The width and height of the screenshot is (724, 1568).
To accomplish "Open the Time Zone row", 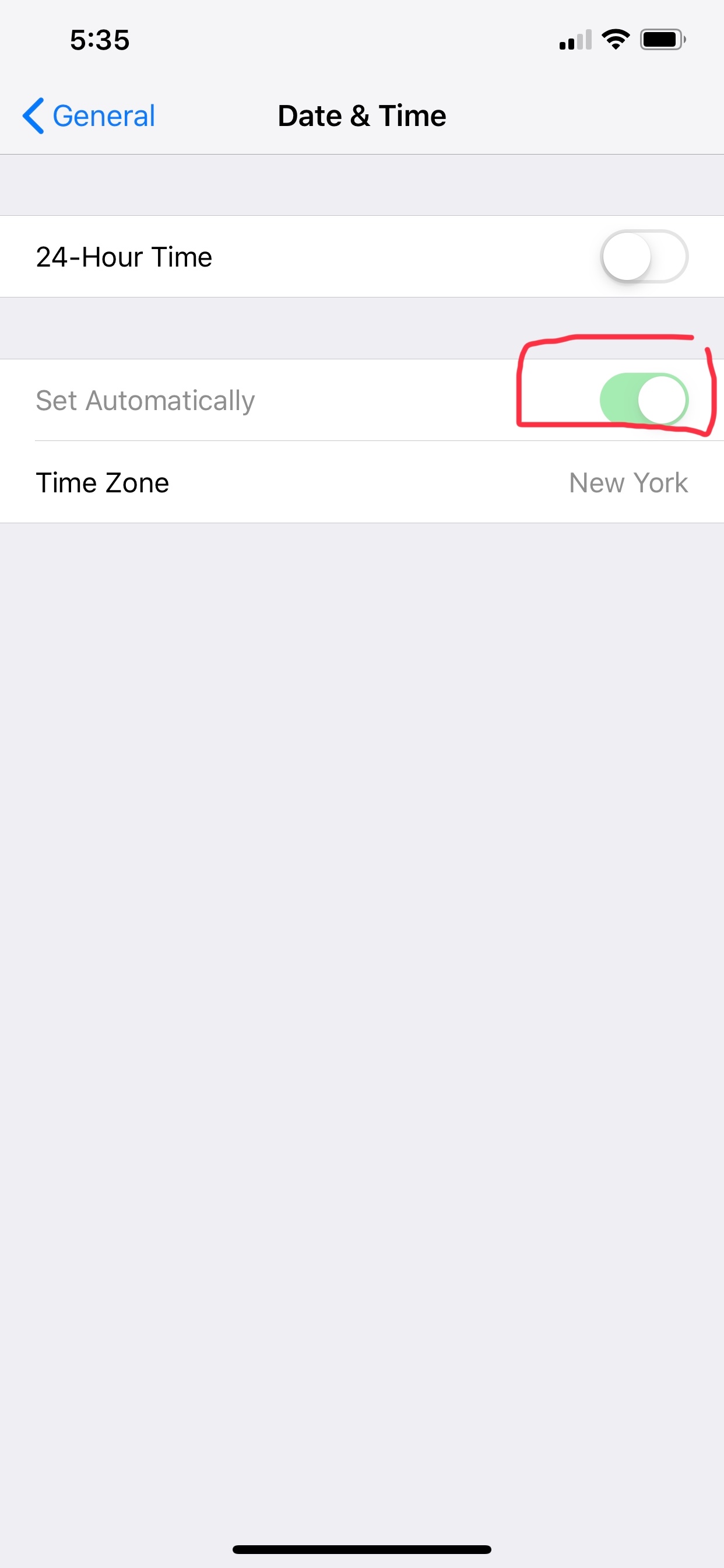I will (x=362, y=482).
